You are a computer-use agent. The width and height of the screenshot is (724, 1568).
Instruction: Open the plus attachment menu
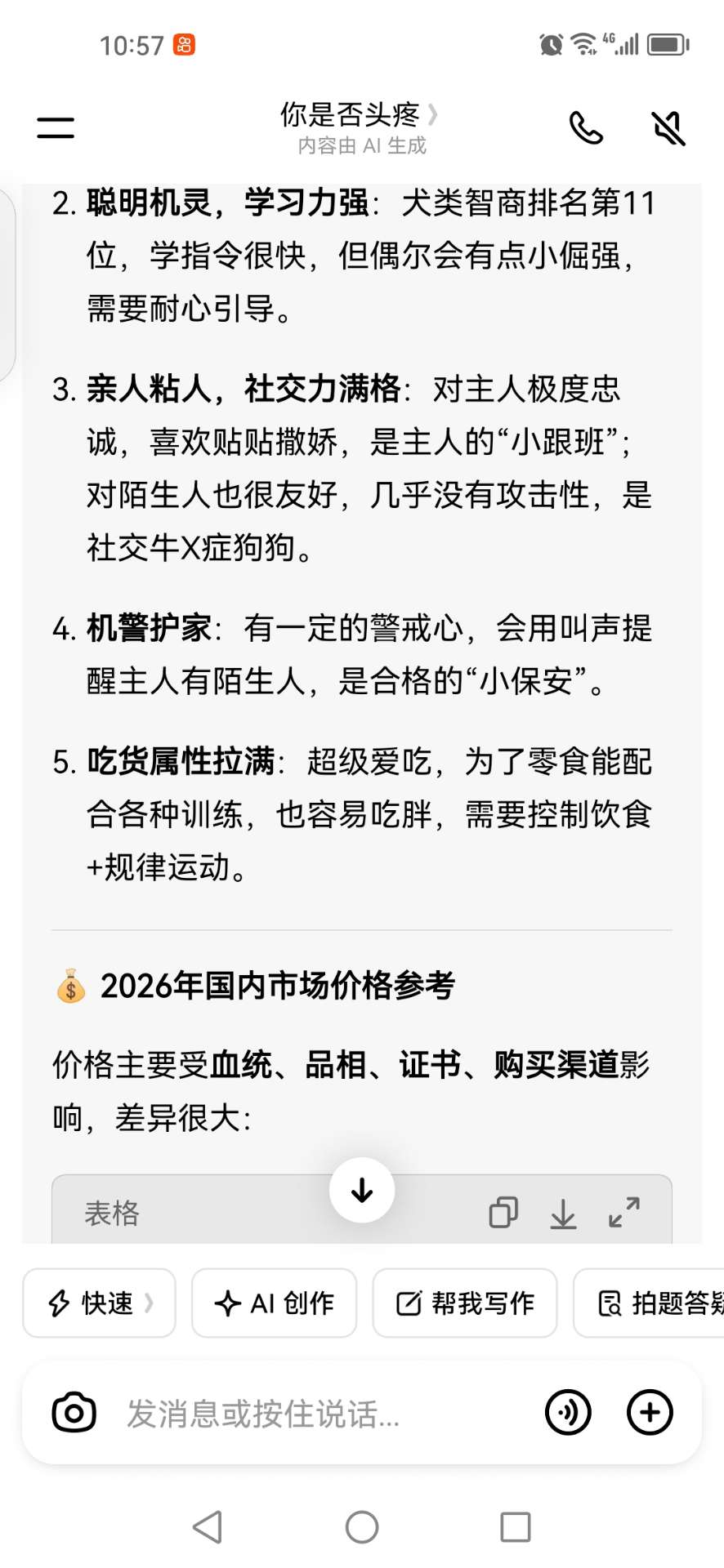[650, 1413]
